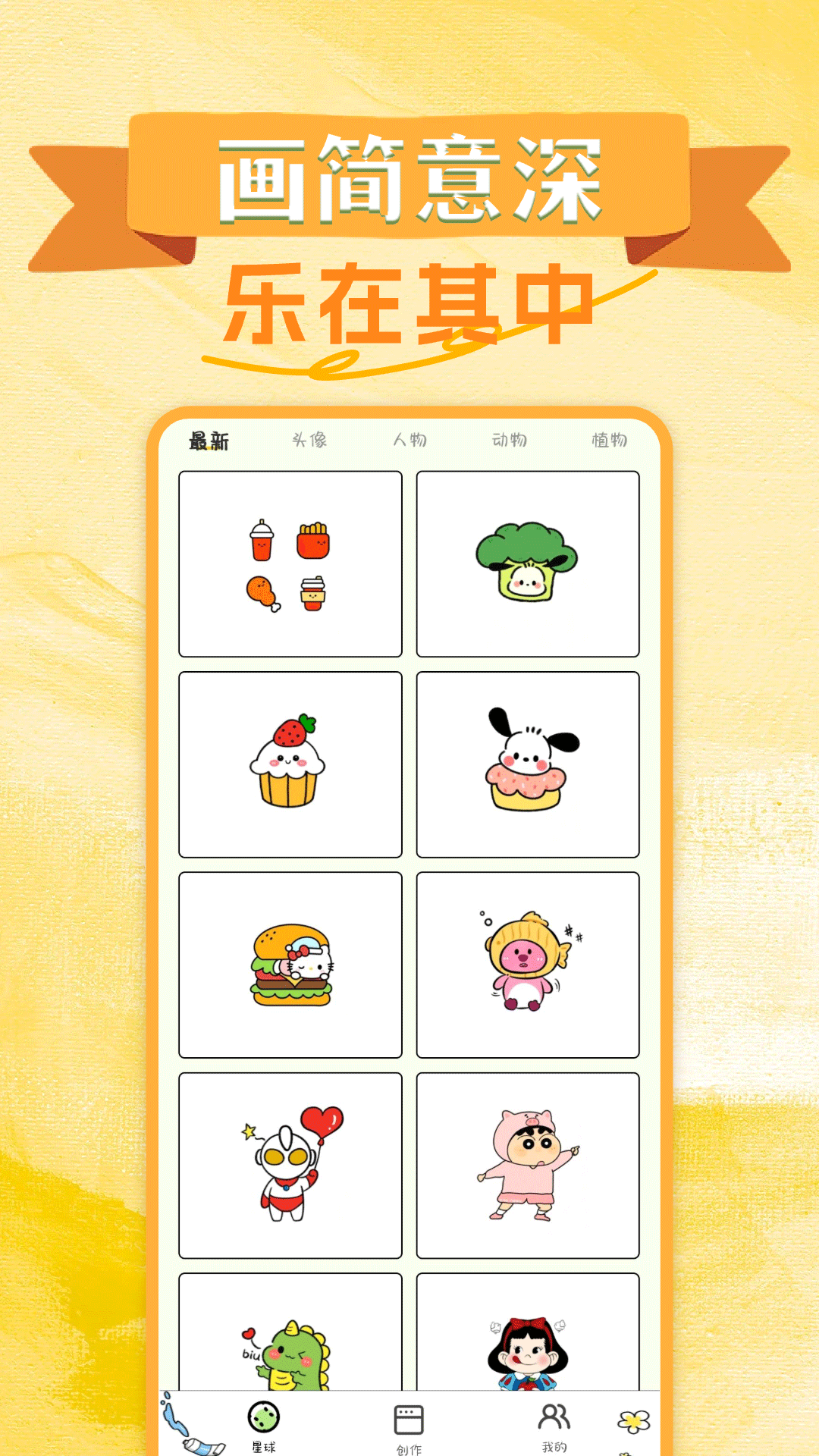
Task: Select the Snow White girl drawing
Action: [x=529, y=1357]
